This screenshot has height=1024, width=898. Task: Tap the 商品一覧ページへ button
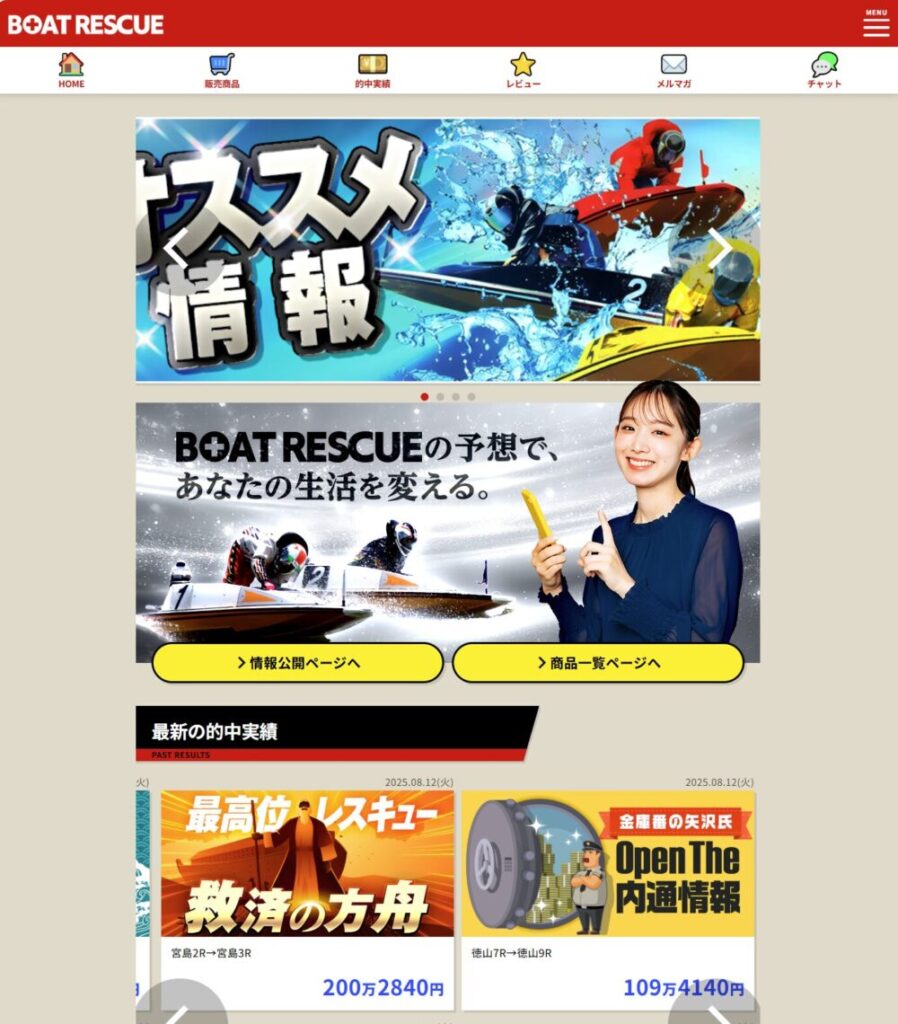[x=598, y=663]
